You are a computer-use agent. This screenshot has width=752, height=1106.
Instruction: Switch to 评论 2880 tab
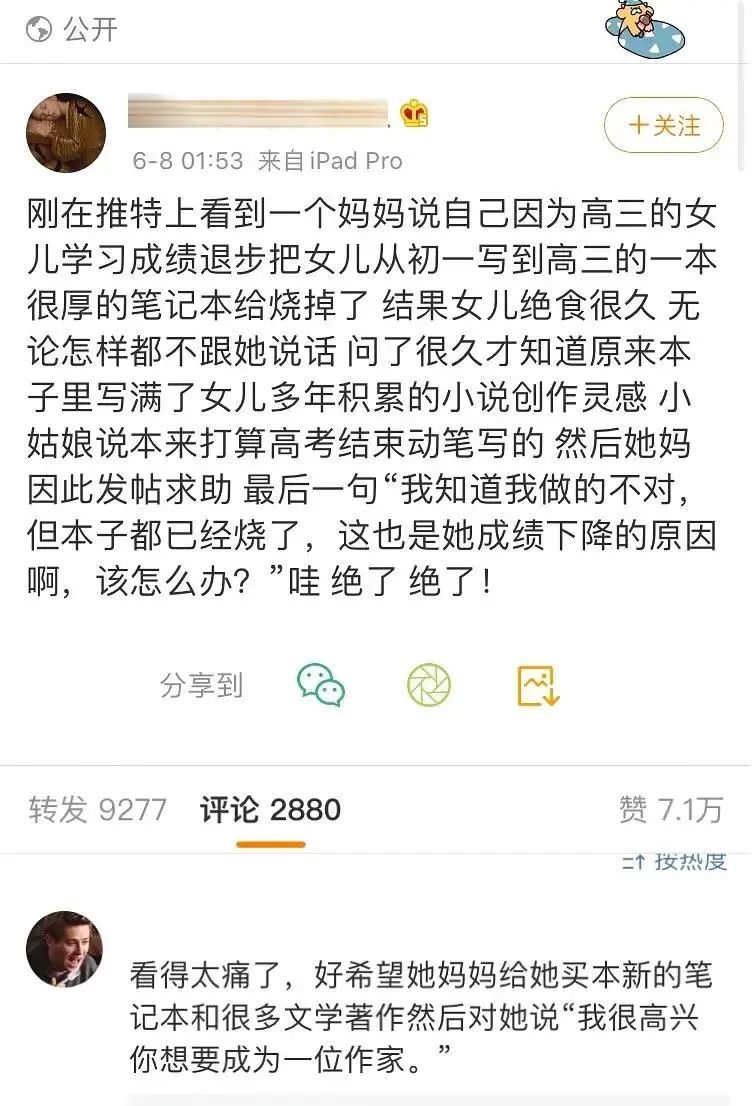point(270,809)
